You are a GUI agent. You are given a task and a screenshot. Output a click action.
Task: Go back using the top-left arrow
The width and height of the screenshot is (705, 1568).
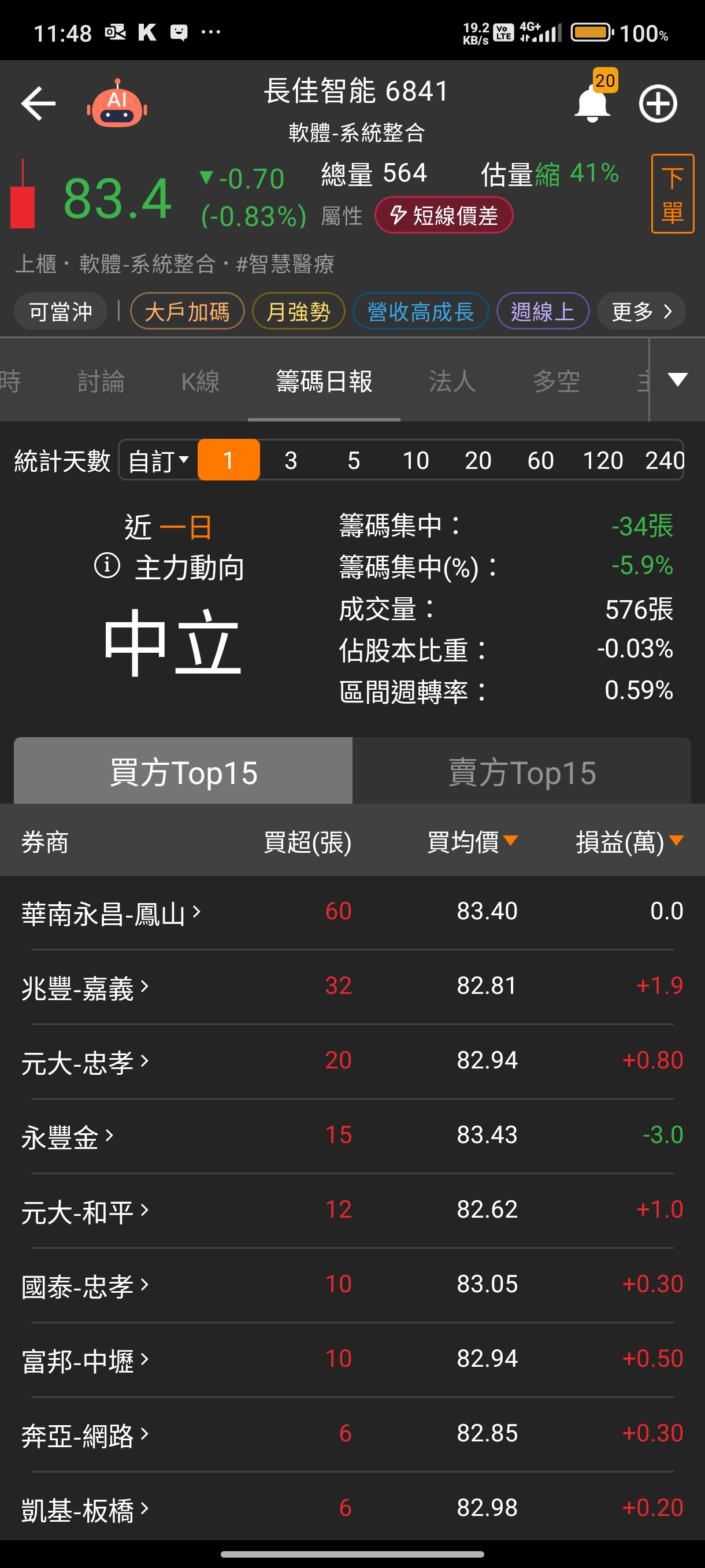coord(38,103)
